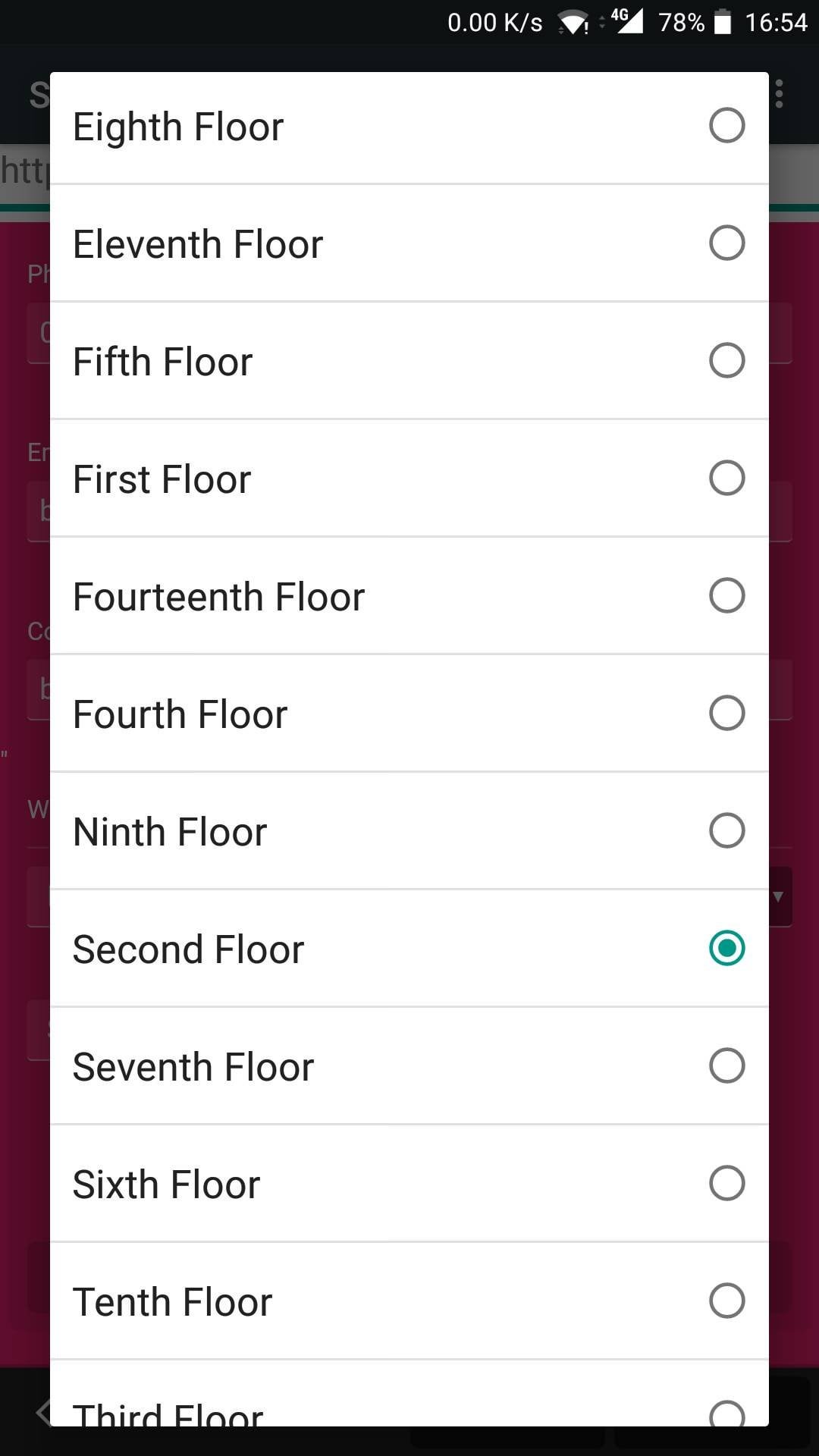This screenshot has width=819, height=1456.
Task: Select Fourth Floor option
Action: tap(409, 714)
